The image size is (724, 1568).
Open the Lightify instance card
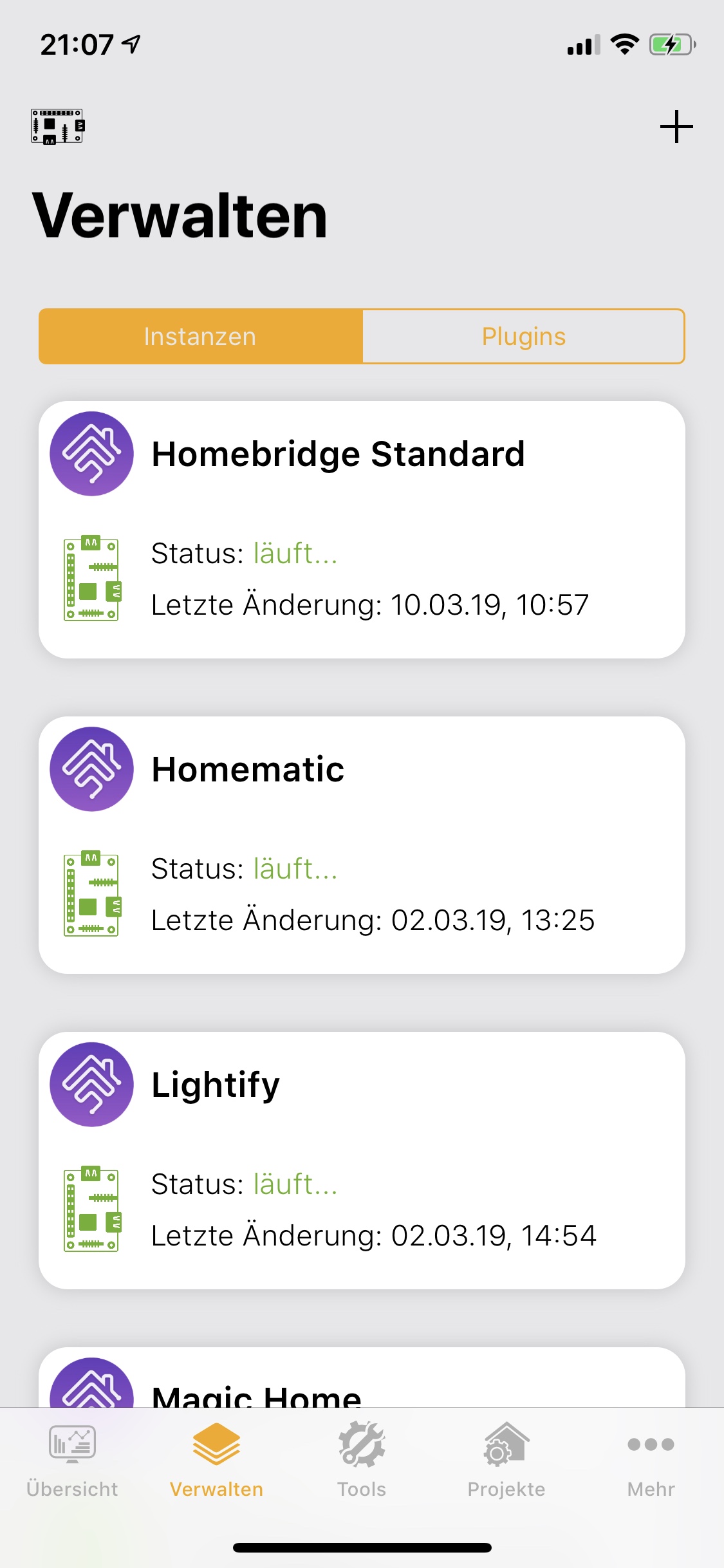tap(362, 1160)
